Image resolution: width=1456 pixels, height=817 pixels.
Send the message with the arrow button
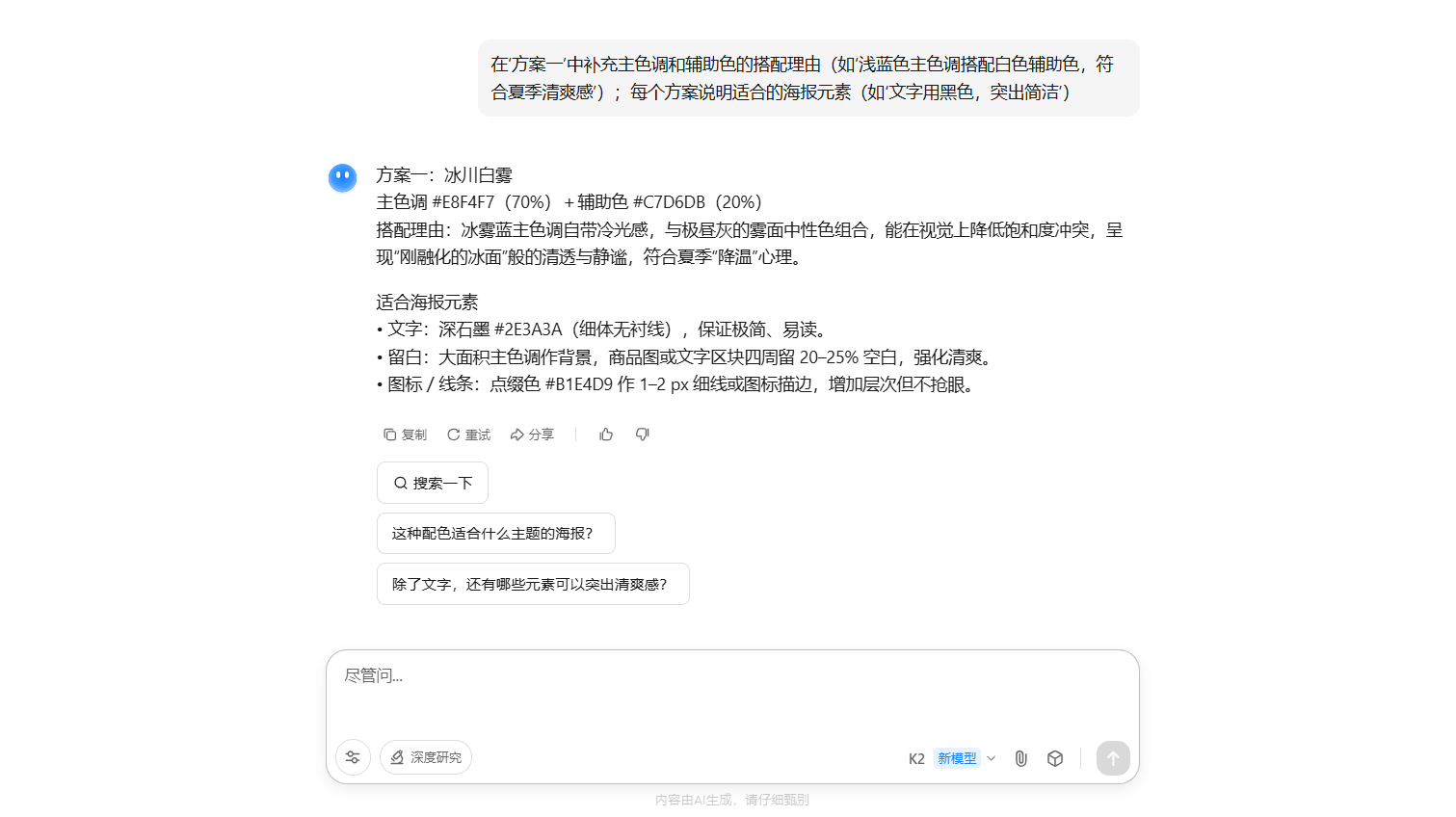tap(1113, 758)
